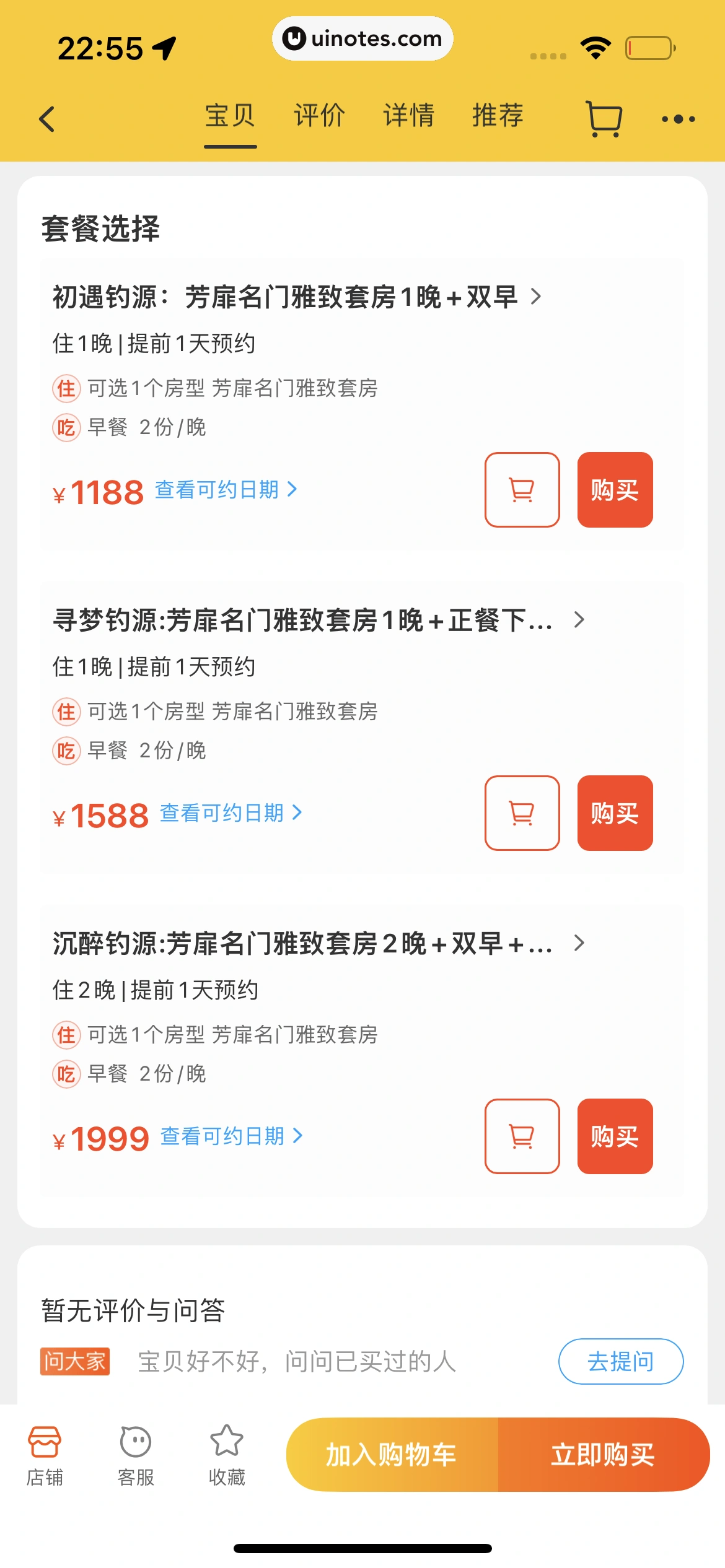Open the shopping cart in the top bar
The height and width of the screenshot is (1568, 725).
[x=604, y=118]
